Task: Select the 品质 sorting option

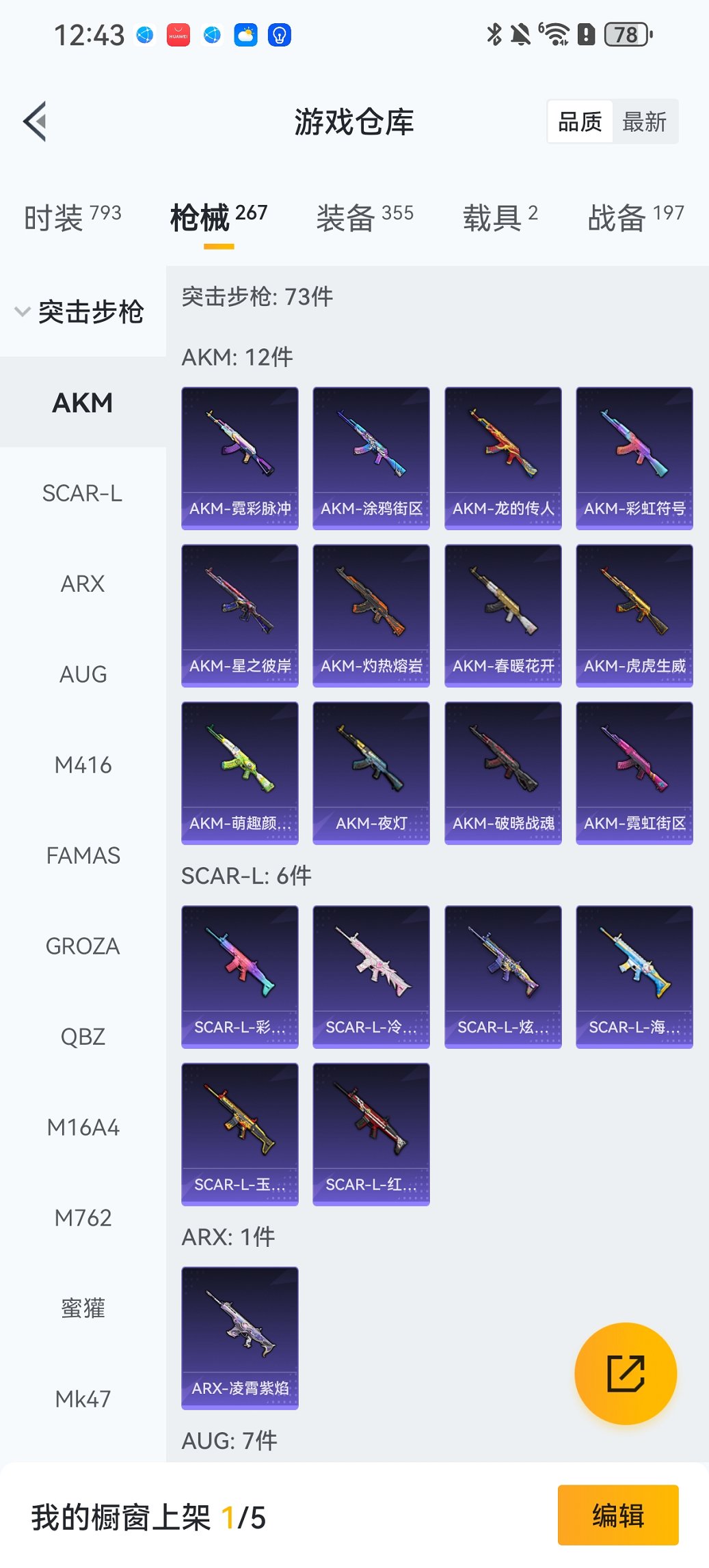Action: 580,122
